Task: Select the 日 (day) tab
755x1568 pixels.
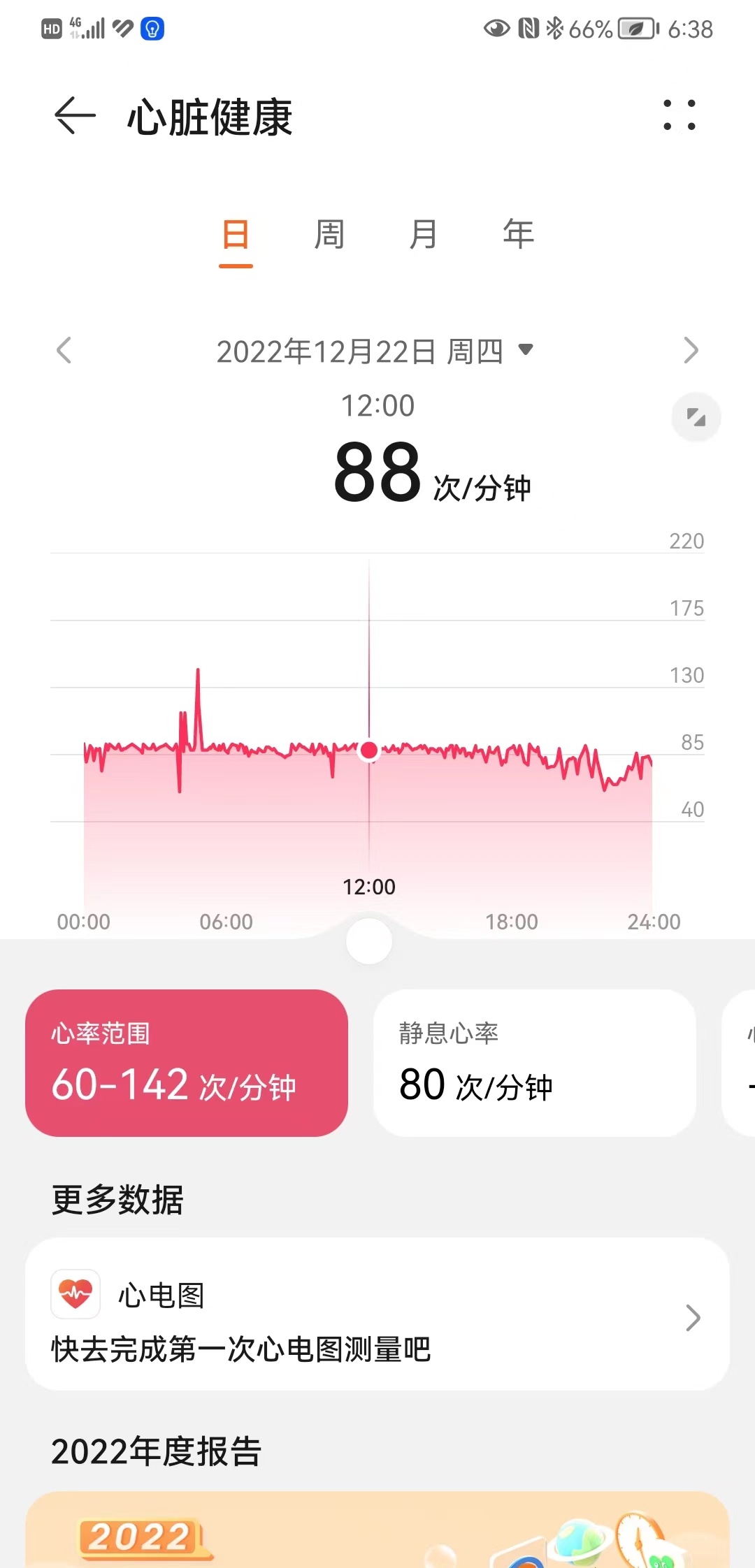Action: [x=236, y=236]
